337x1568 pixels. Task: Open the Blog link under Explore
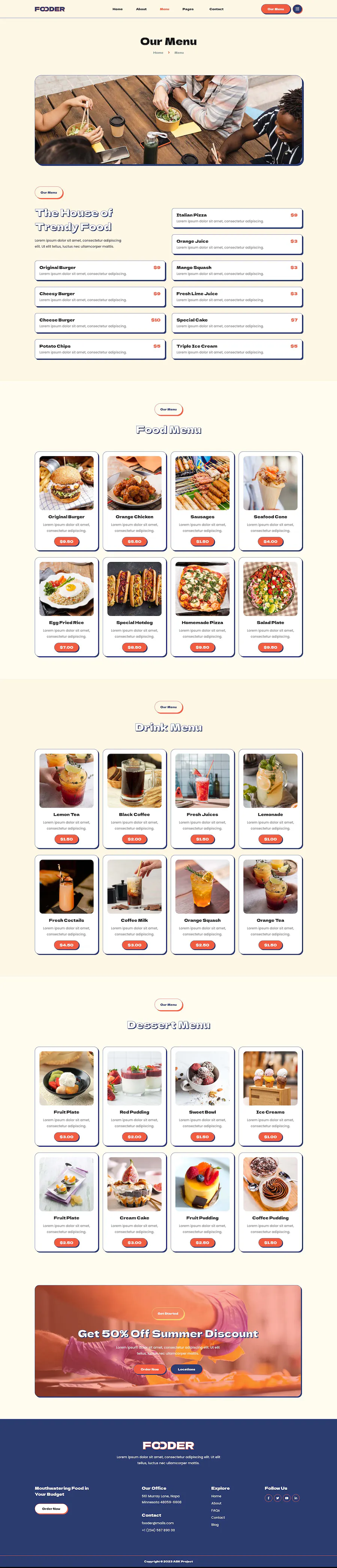215,1524
